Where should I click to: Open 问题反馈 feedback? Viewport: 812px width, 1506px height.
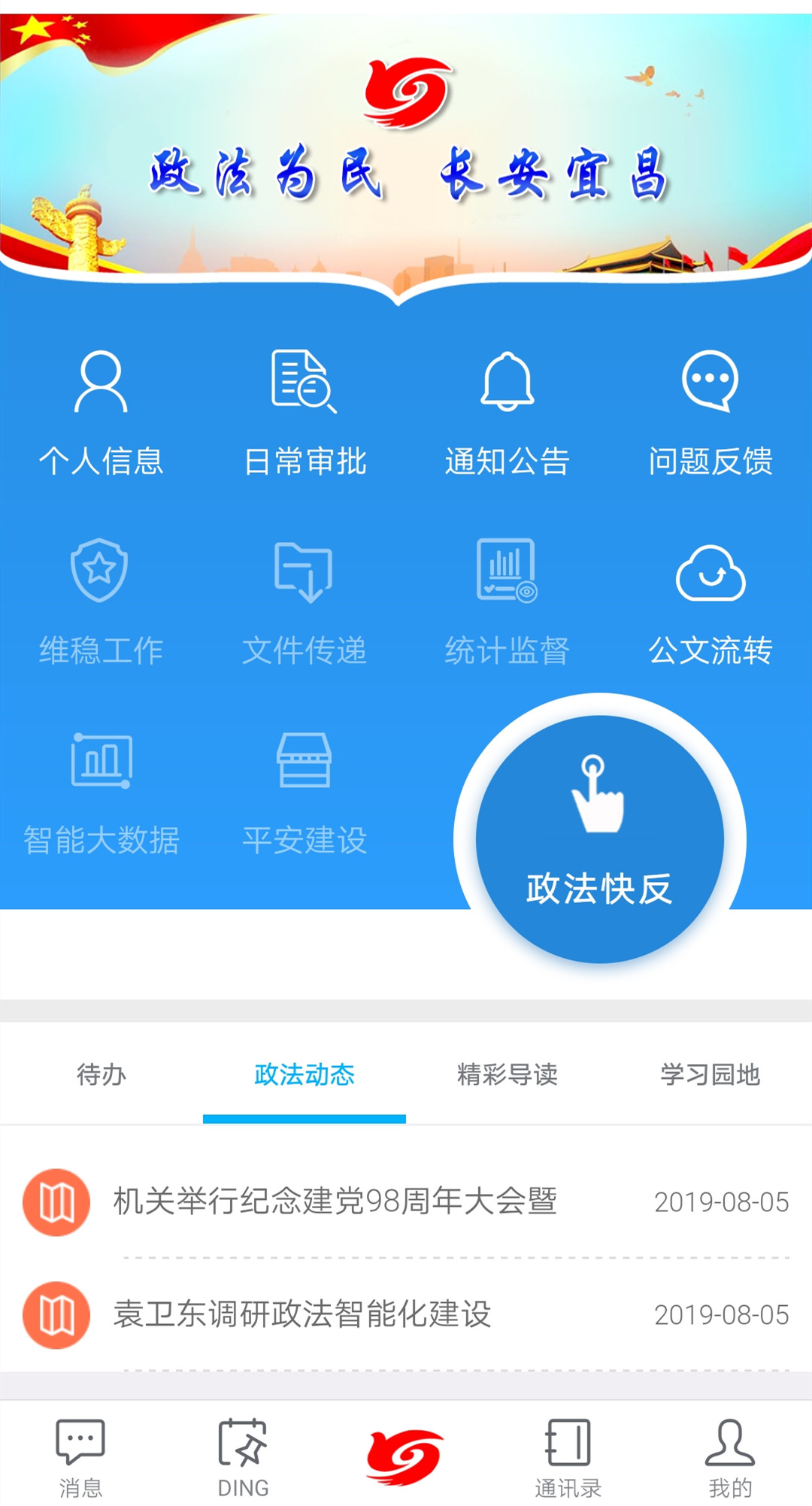pyautogui.click(x=710, y=412)
